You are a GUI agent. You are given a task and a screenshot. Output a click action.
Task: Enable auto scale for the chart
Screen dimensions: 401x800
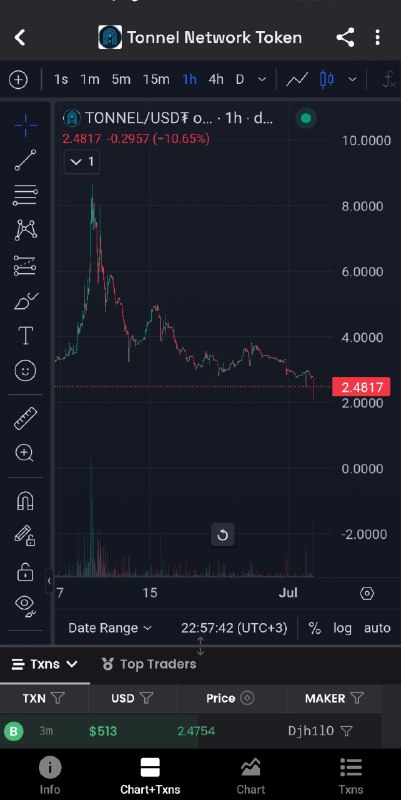point(377,628)
